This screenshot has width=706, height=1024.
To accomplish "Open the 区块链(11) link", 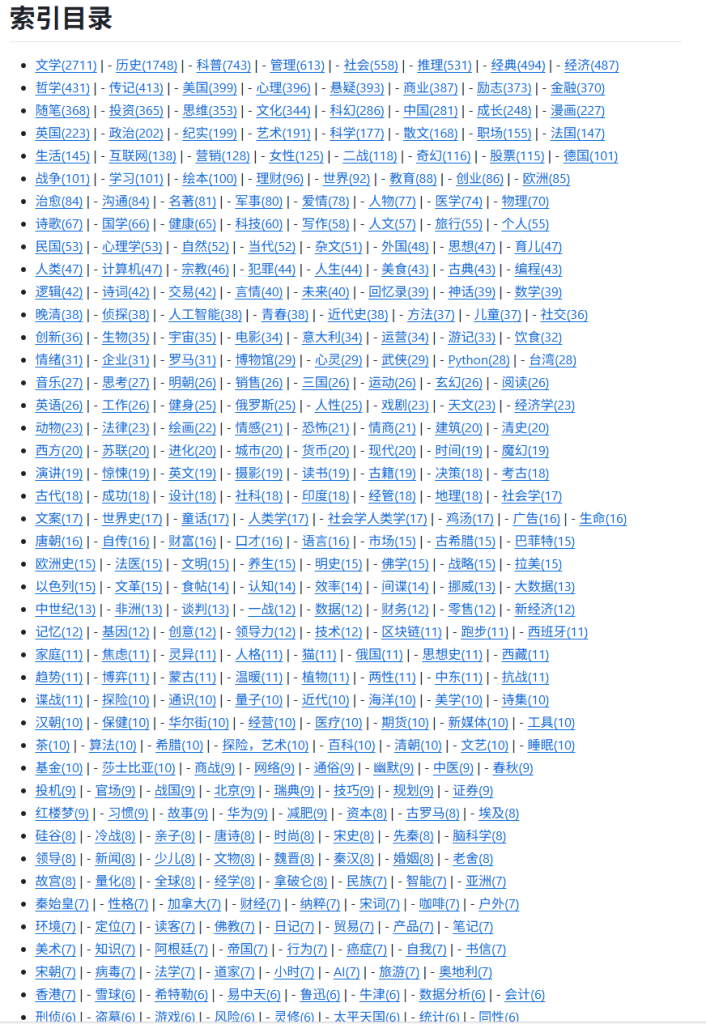I will (411, 632).
